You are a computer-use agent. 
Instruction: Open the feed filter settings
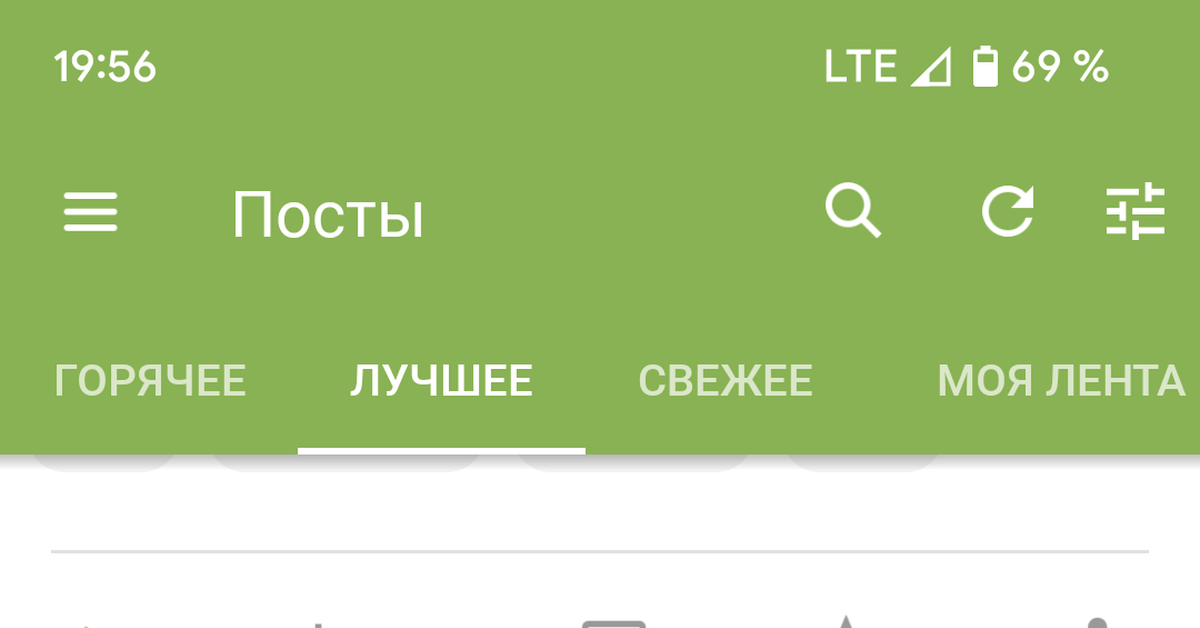click(1136, 212)
